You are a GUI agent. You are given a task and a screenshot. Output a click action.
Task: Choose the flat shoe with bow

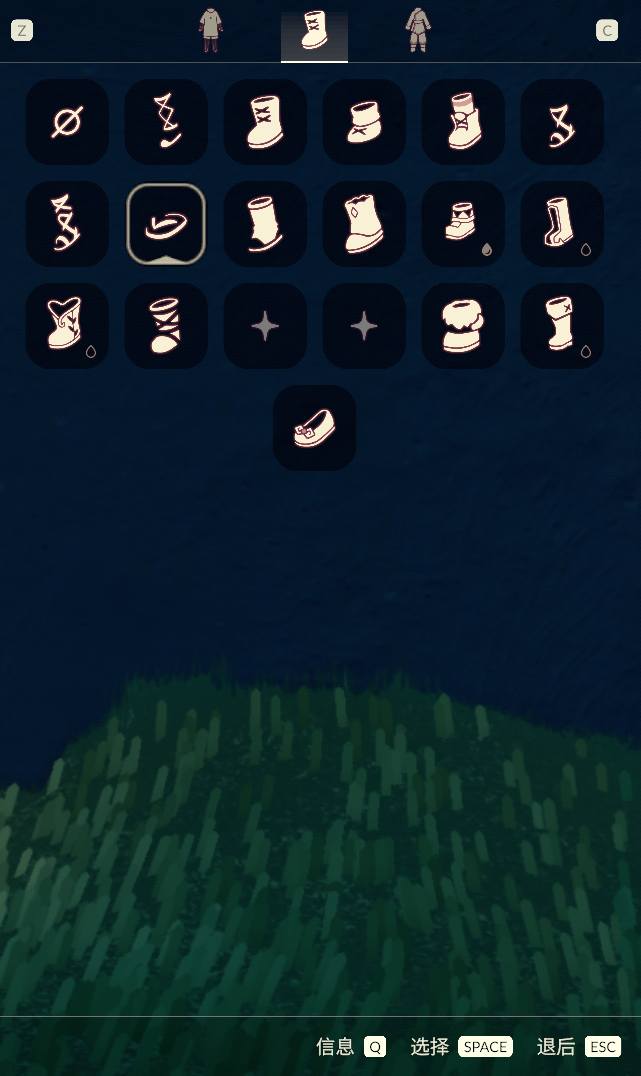click(x=314, y=428)
